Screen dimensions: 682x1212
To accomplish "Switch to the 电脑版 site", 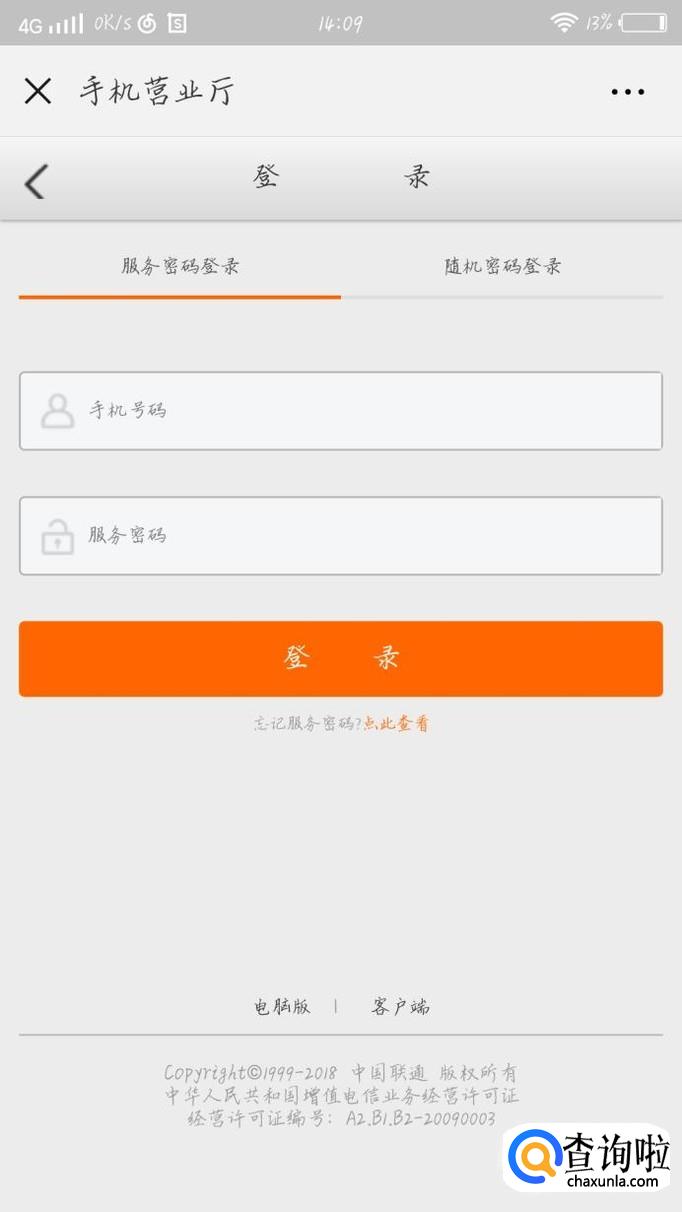I will pos(282,1007).
